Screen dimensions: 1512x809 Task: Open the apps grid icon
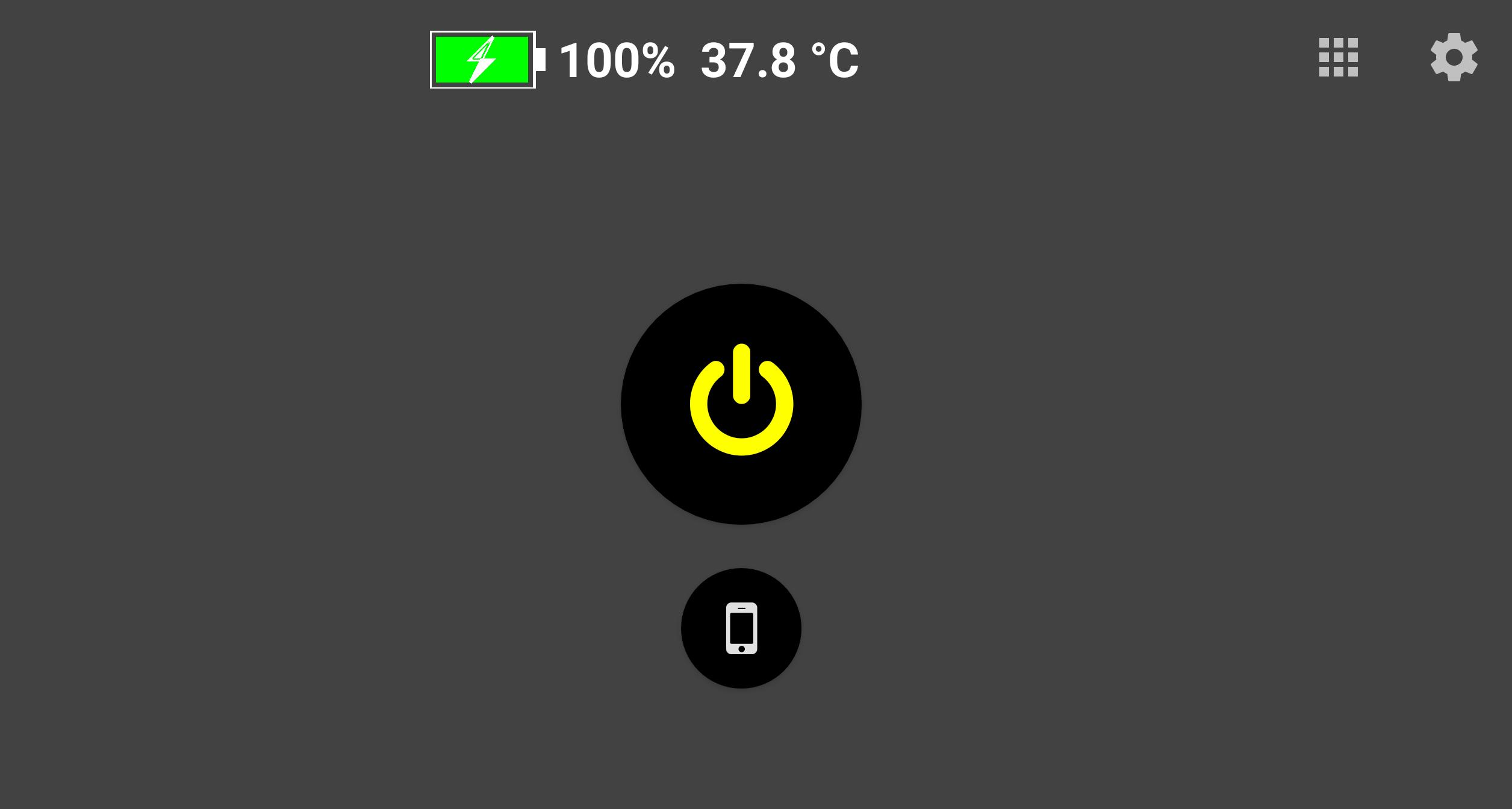click(1338, 57)
